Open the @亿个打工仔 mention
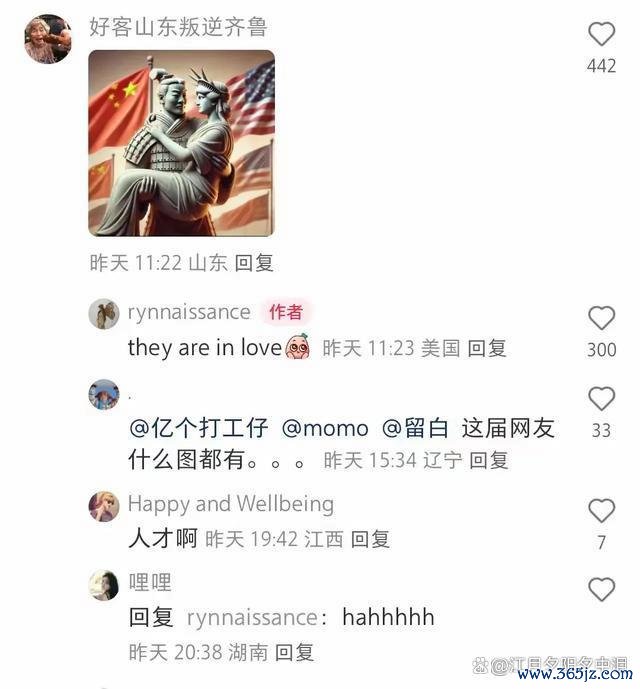The image size is (640, 689). [x=198, y=428]
